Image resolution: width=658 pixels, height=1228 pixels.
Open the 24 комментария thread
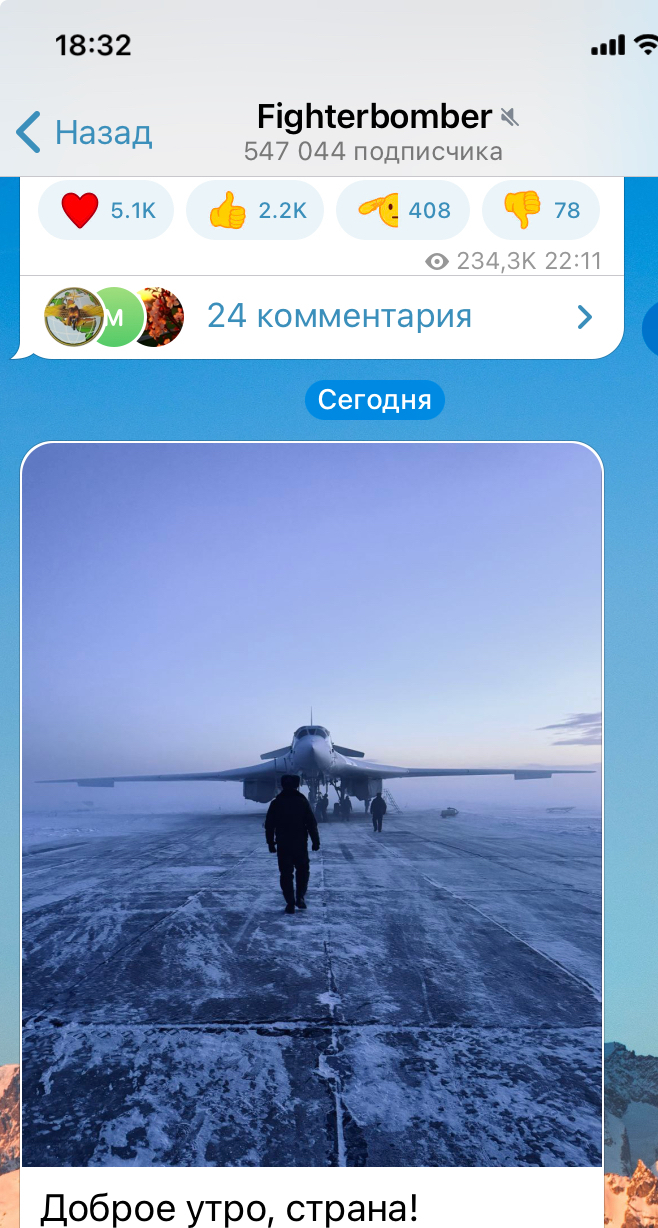point(320,317)
